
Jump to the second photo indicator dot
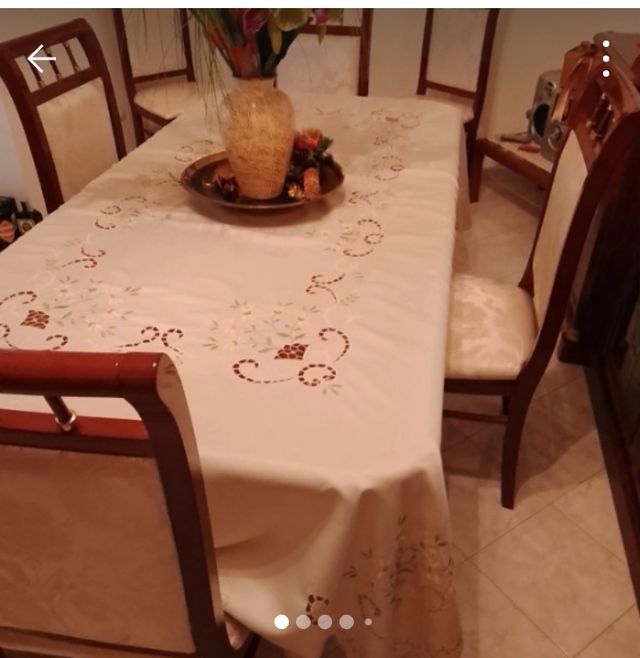[x=303, y=622]
